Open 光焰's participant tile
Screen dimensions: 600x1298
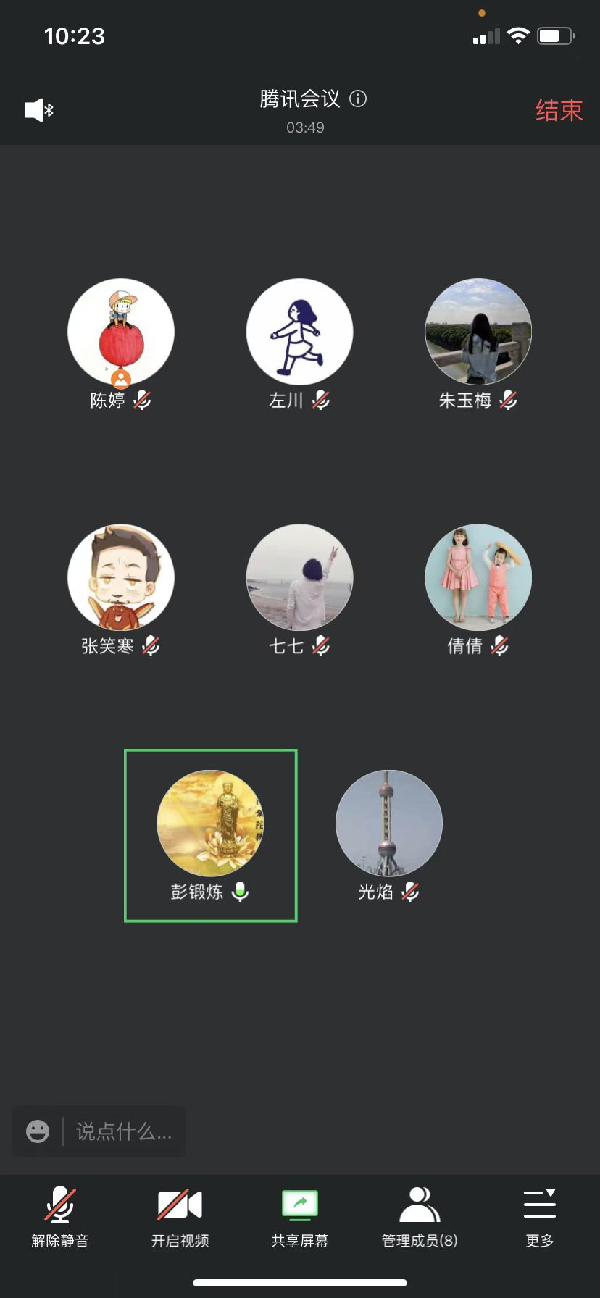[389, 824]
